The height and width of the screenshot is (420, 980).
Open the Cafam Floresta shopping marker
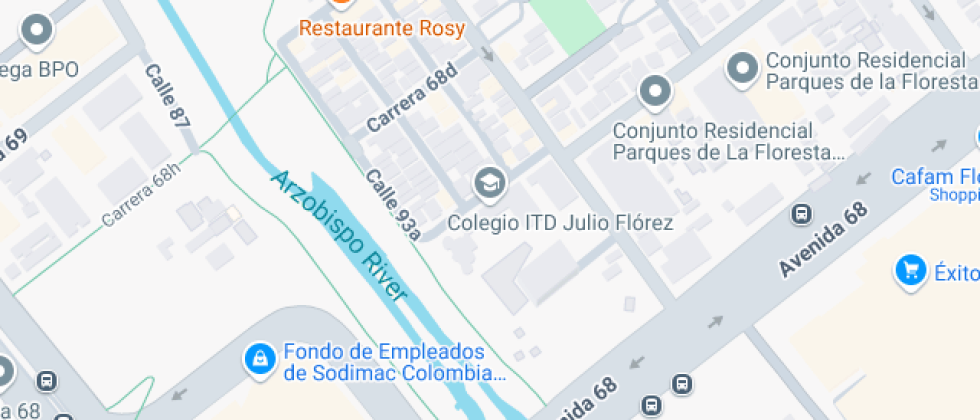(x=976, y=137)
